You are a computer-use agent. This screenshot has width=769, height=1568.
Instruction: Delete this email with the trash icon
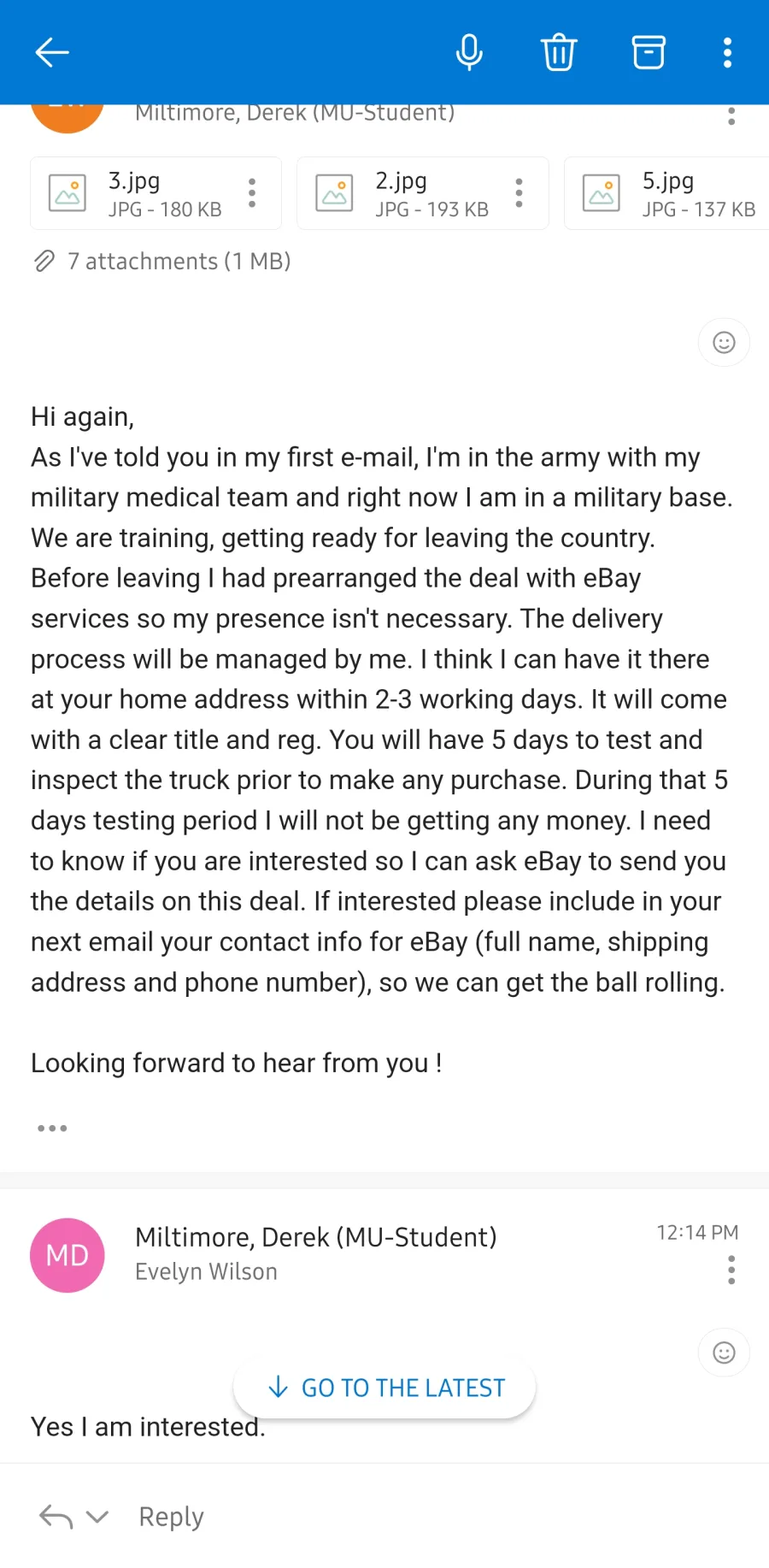pyautogui.click(x=559, y=52)
